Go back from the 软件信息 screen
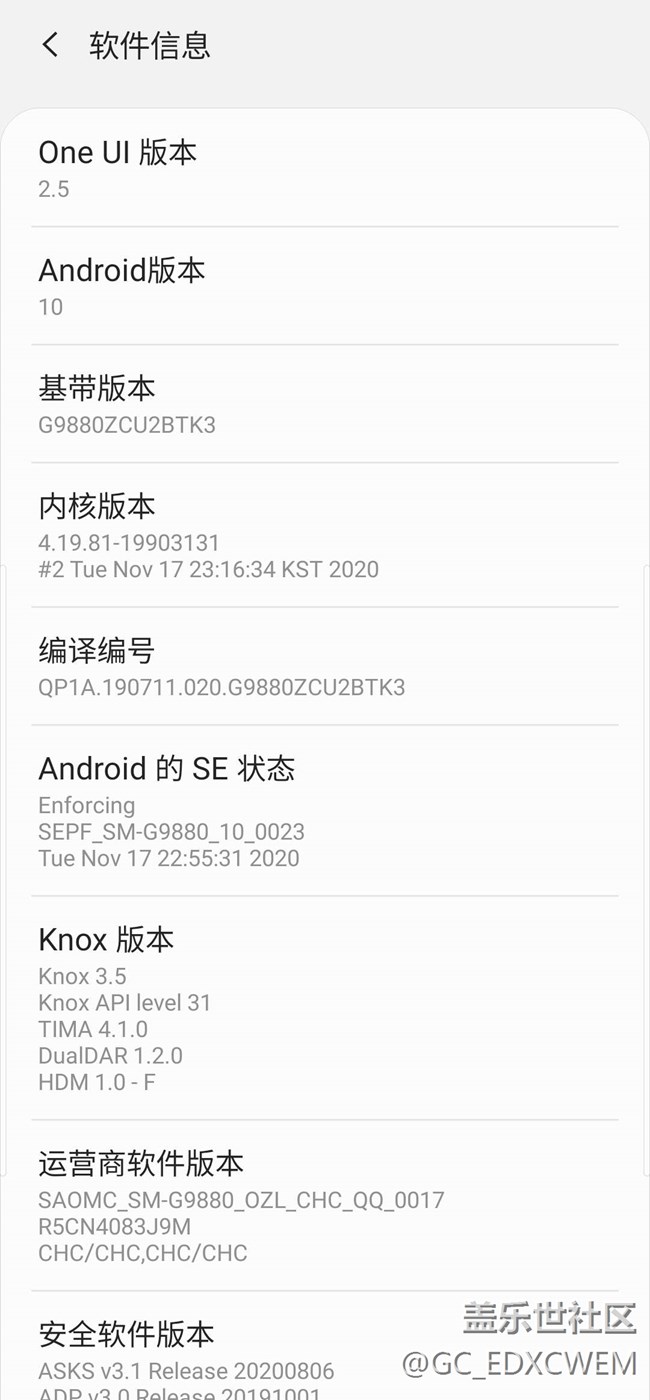 click(49, 45)
